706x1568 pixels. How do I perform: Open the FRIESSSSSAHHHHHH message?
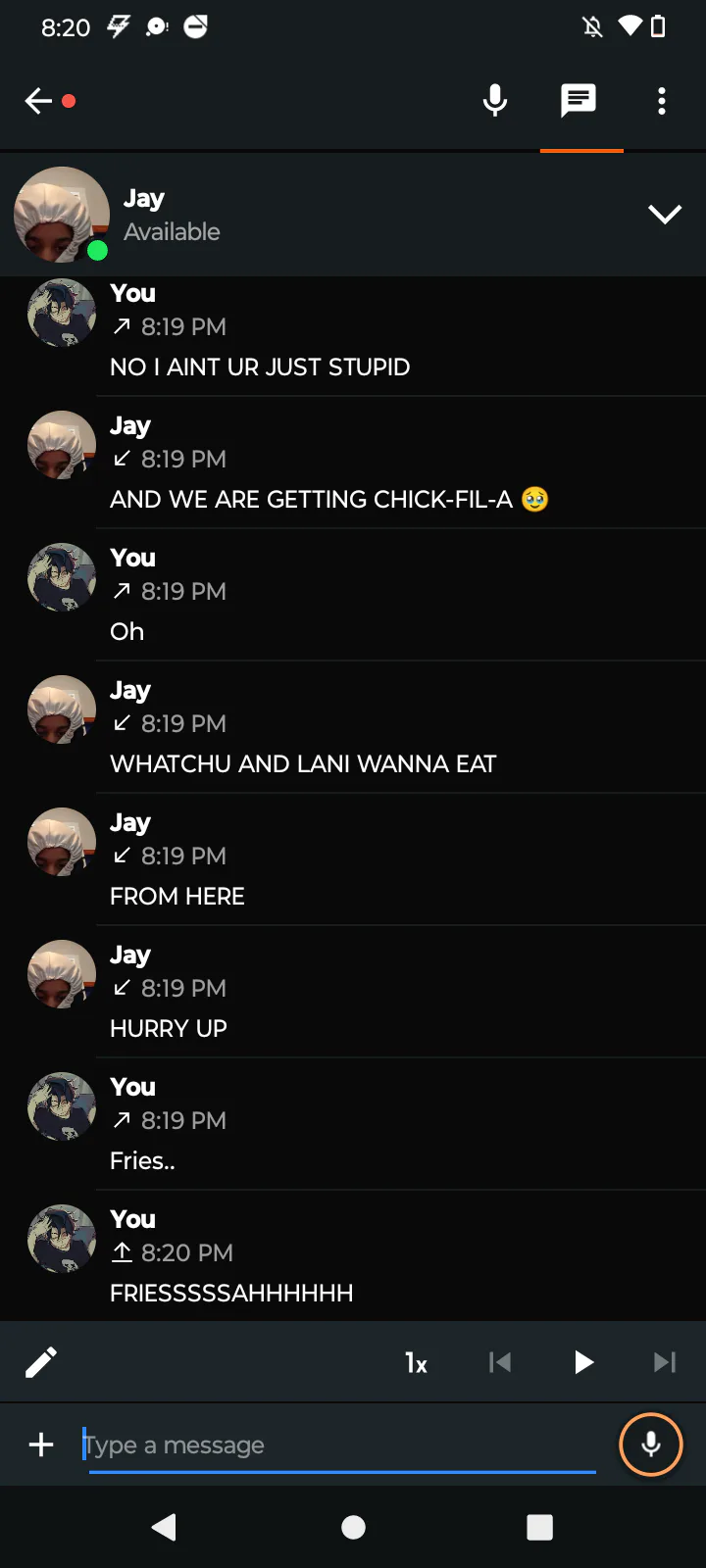231,1294
